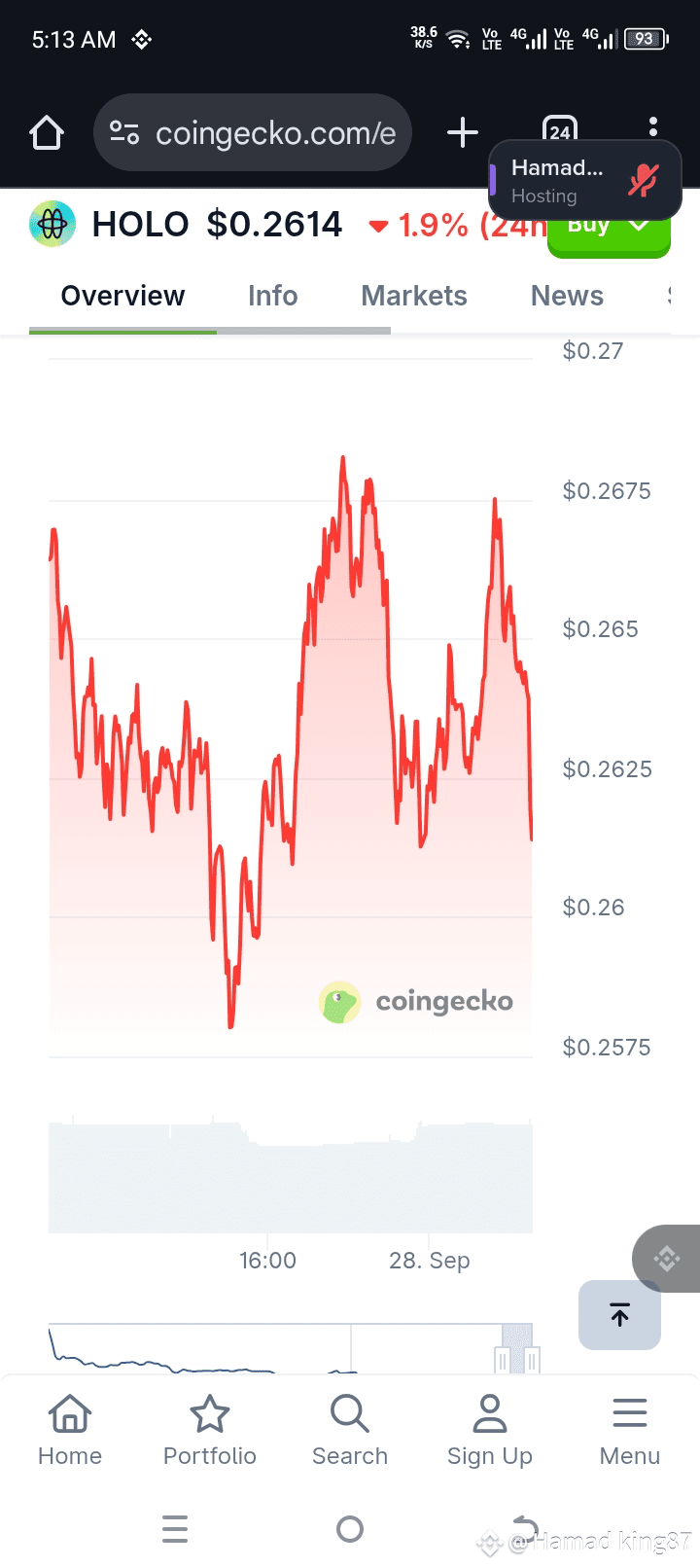700x1568 pixels.
Task: Tap the system home button
Action: (x=350, y=1529)
